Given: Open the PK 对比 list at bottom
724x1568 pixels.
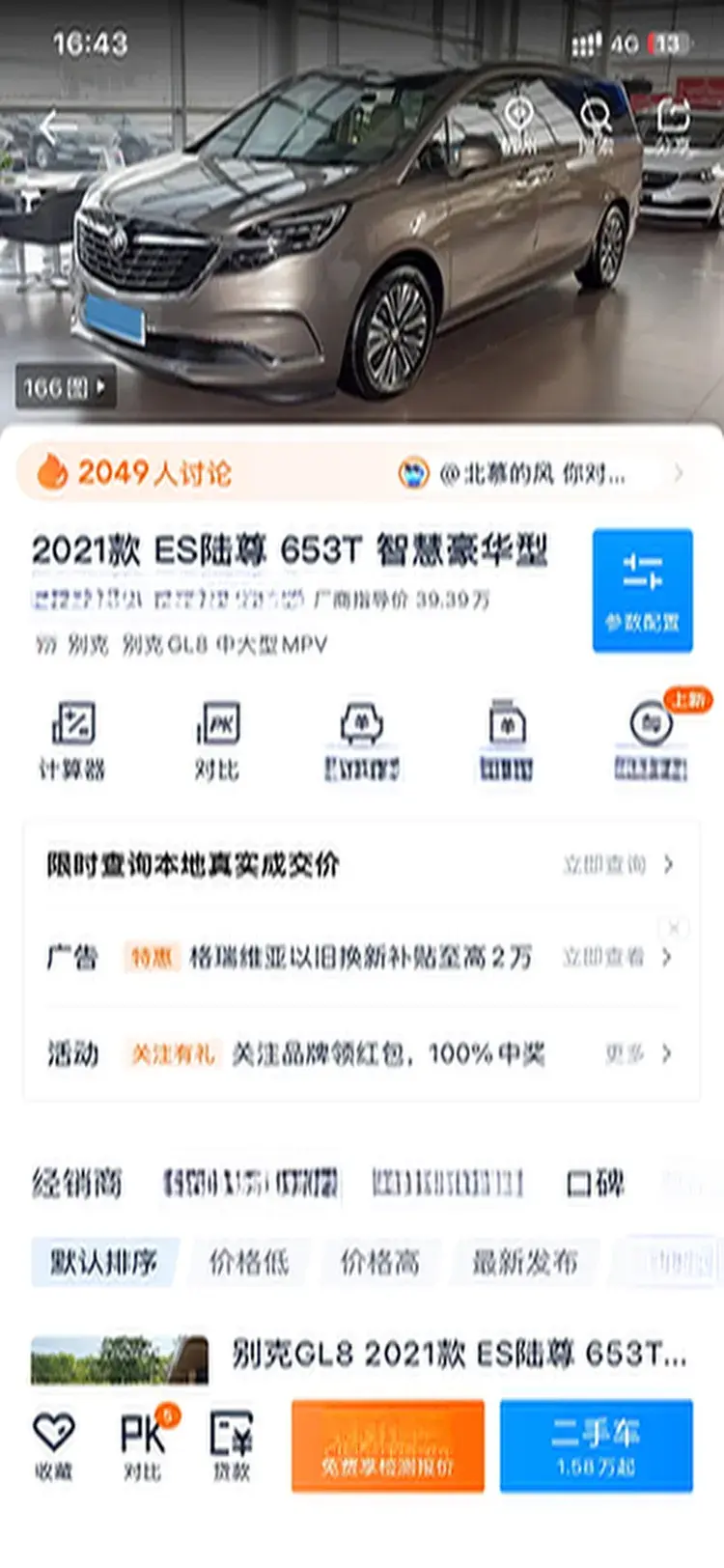Looking at the screenshot, I should tap(143, 1443).
